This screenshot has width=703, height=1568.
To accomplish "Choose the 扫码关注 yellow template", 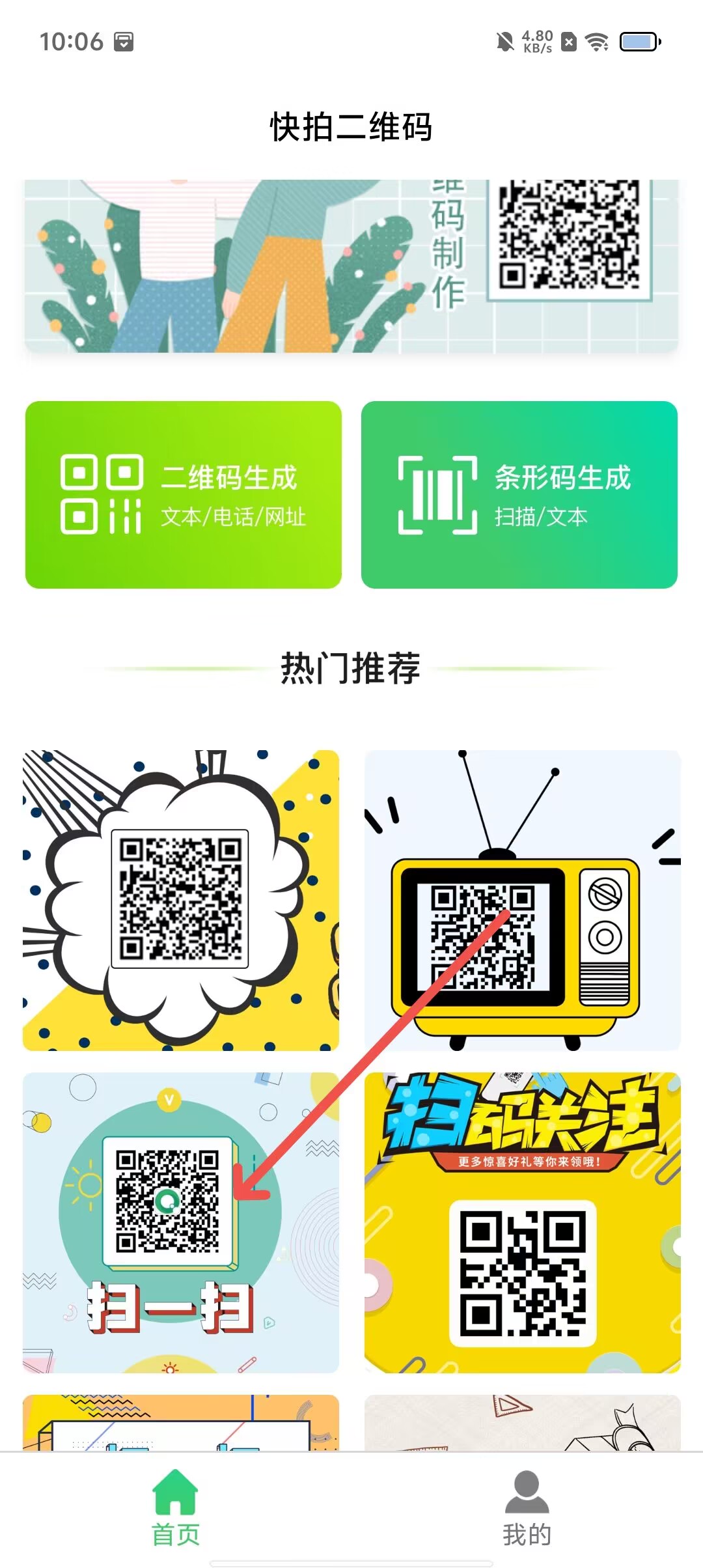I will (522, 1222).
